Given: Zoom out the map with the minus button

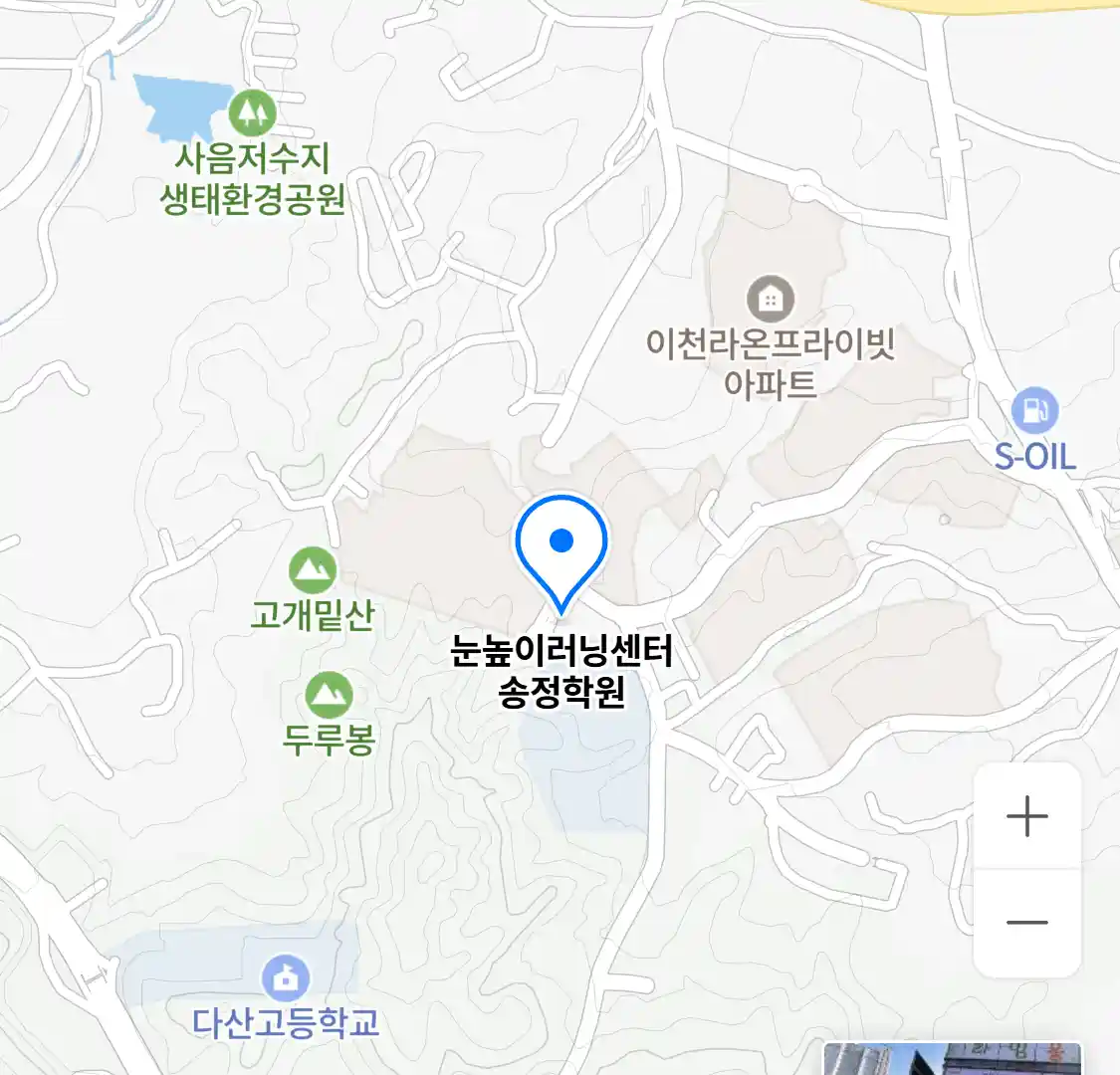Looking at the screenshot, I should pyautogui.click(x=1026, y=922).
